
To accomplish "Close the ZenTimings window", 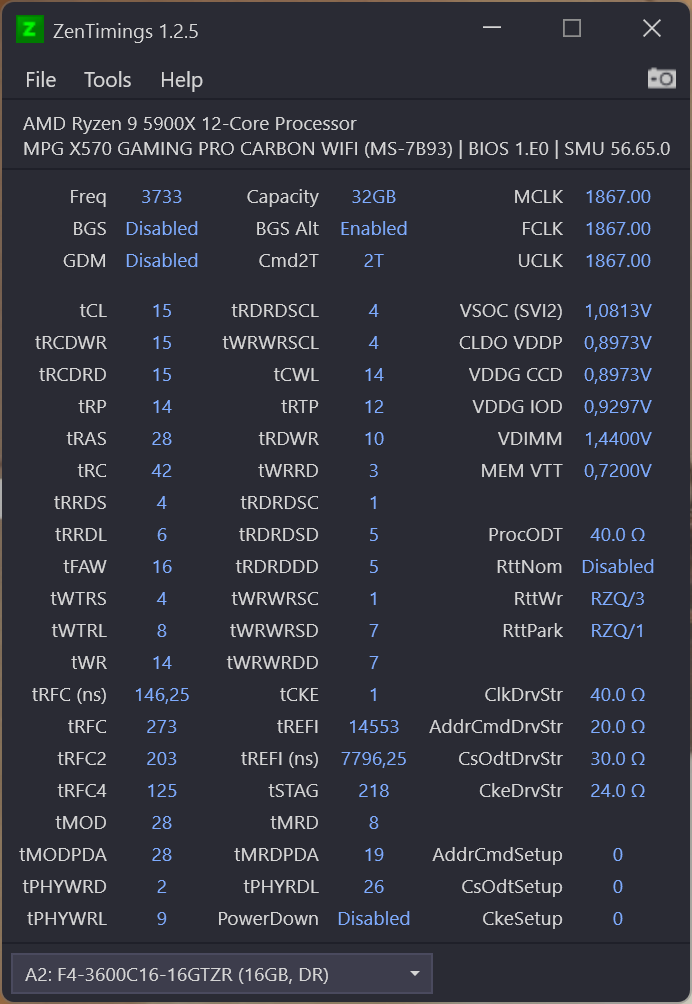I will click(652, 28).
